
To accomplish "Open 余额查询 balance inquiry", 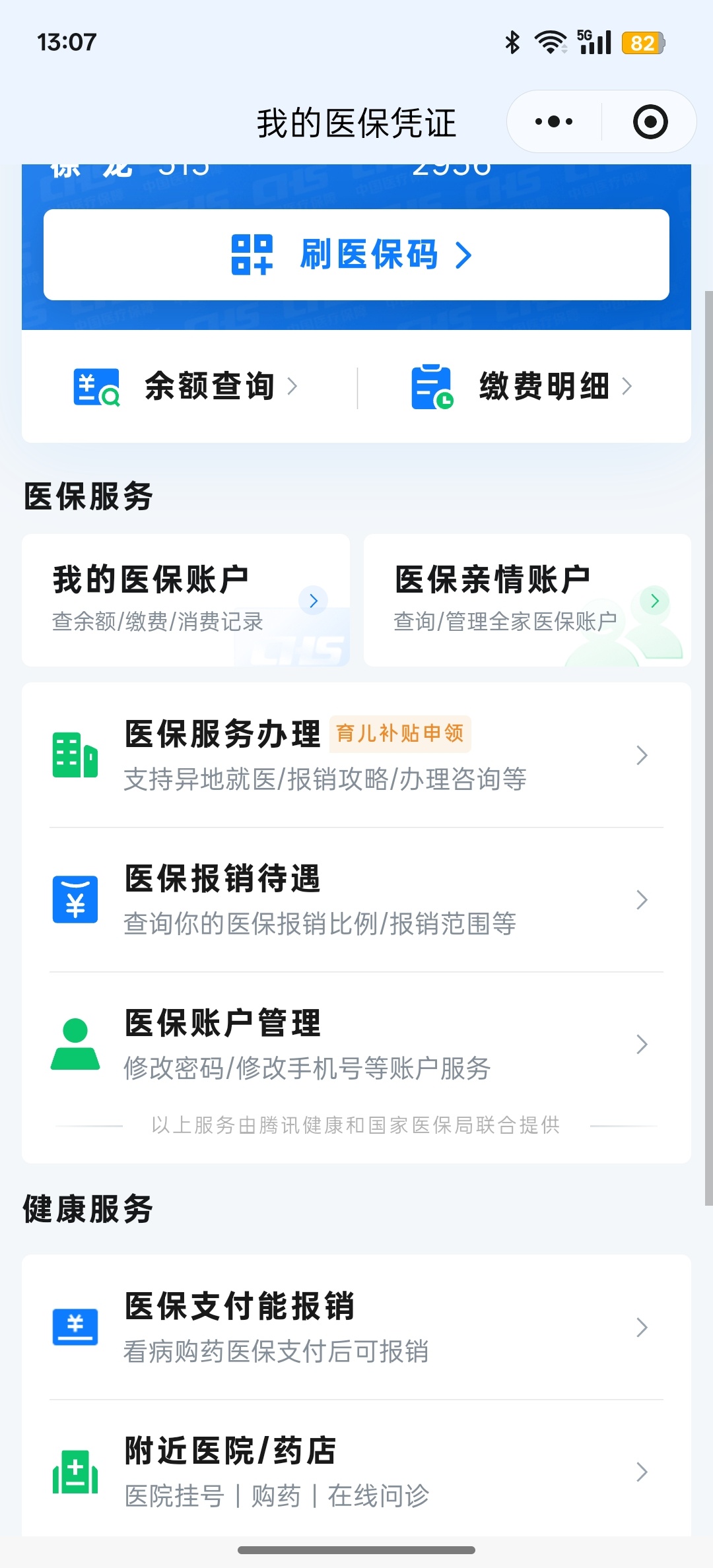I will tap(187, 386).
